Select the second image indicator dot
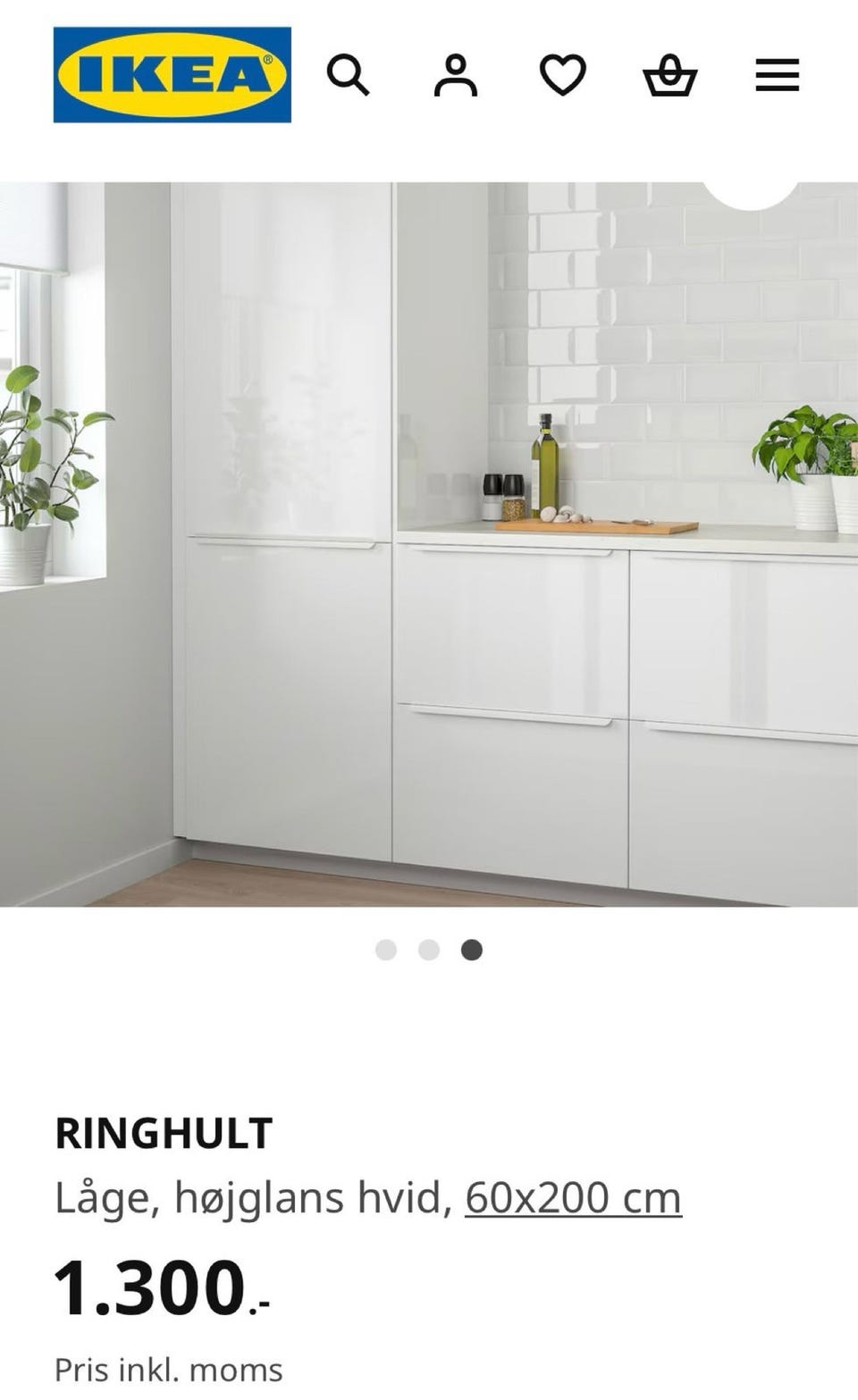 click(x=429, y=950)
